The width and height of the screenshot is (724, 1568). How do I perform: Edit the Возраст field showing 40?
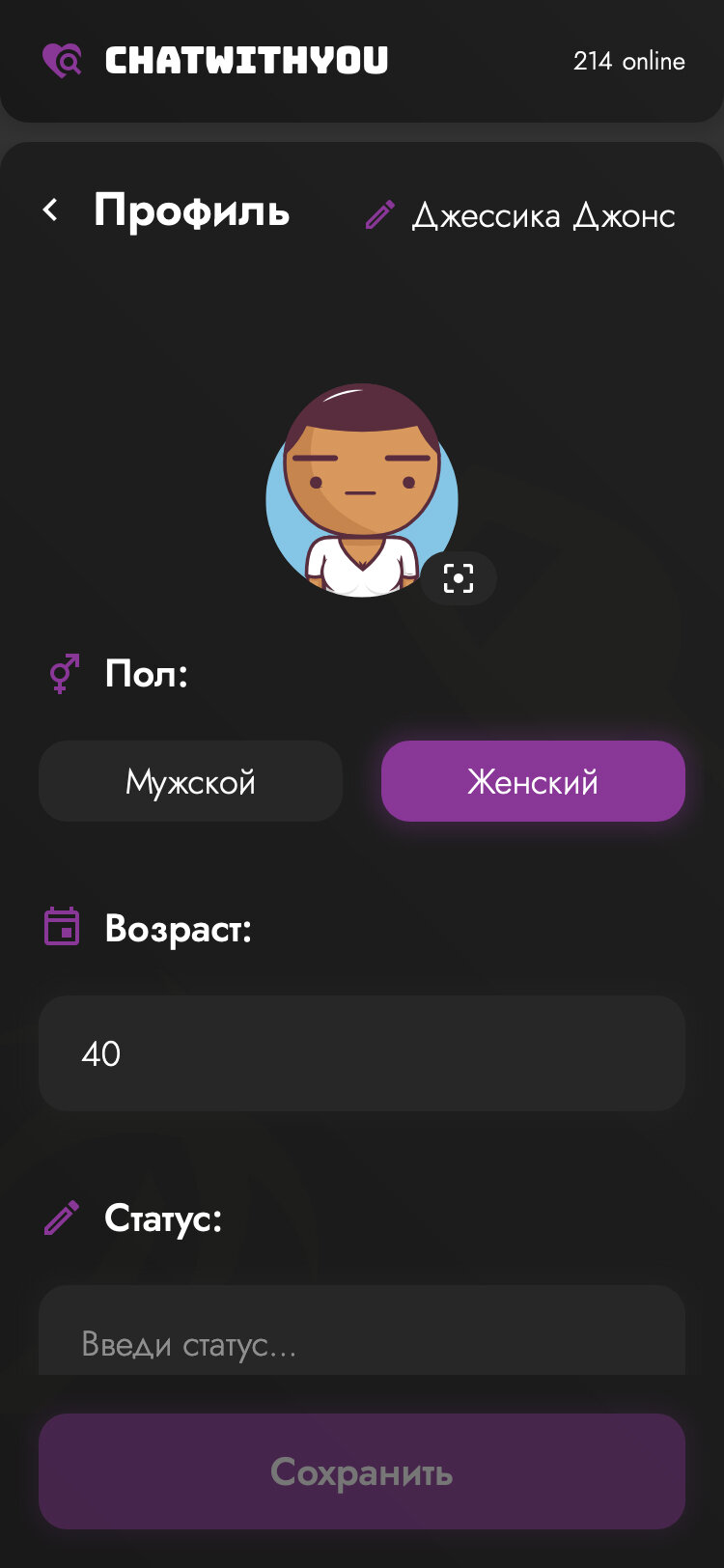(x=361, y=1053)
